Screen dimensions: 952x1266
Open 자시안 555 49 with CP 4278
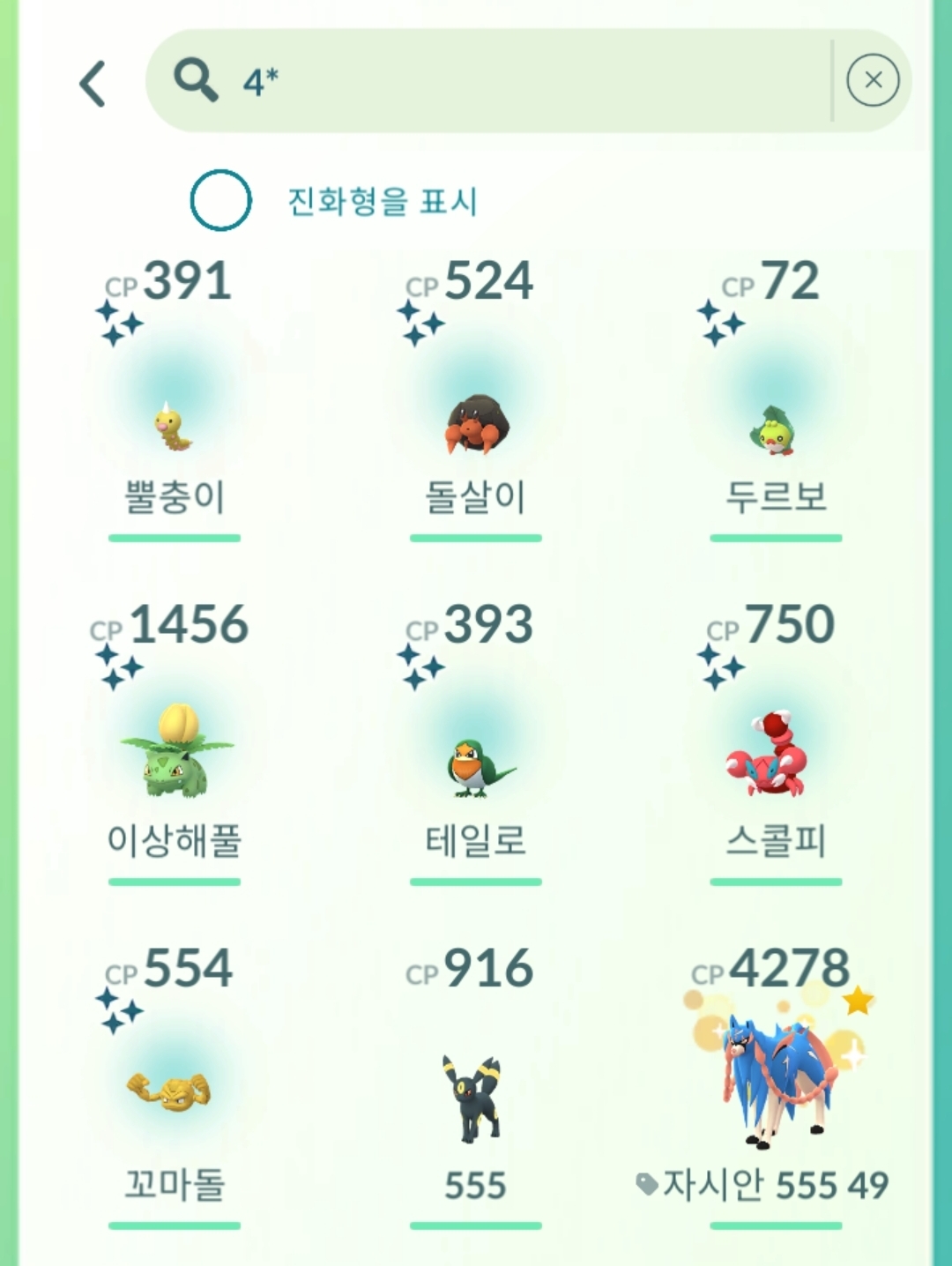776,1084
